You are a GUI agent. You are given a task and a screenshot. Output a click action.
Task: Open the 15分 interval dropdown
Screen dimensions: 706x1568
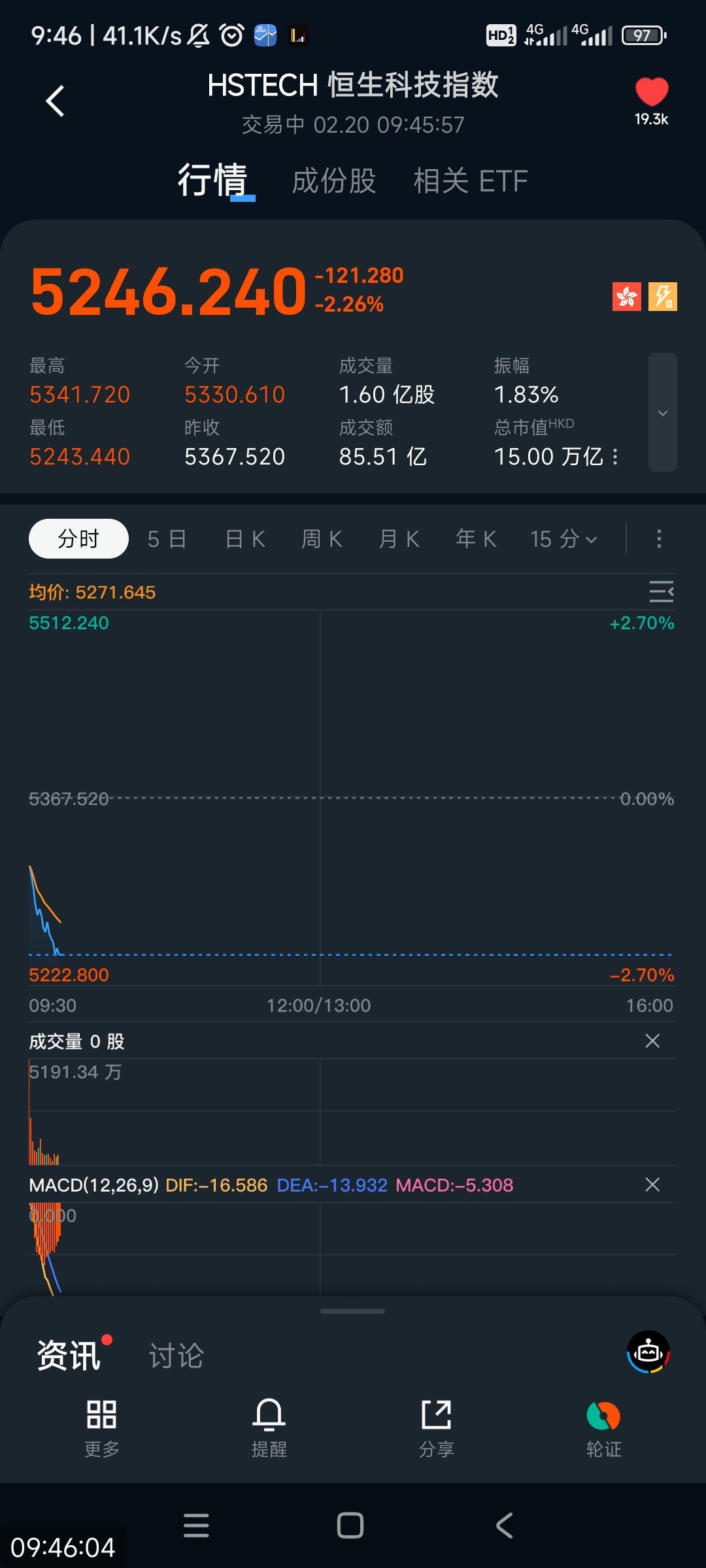coord(563,539)
